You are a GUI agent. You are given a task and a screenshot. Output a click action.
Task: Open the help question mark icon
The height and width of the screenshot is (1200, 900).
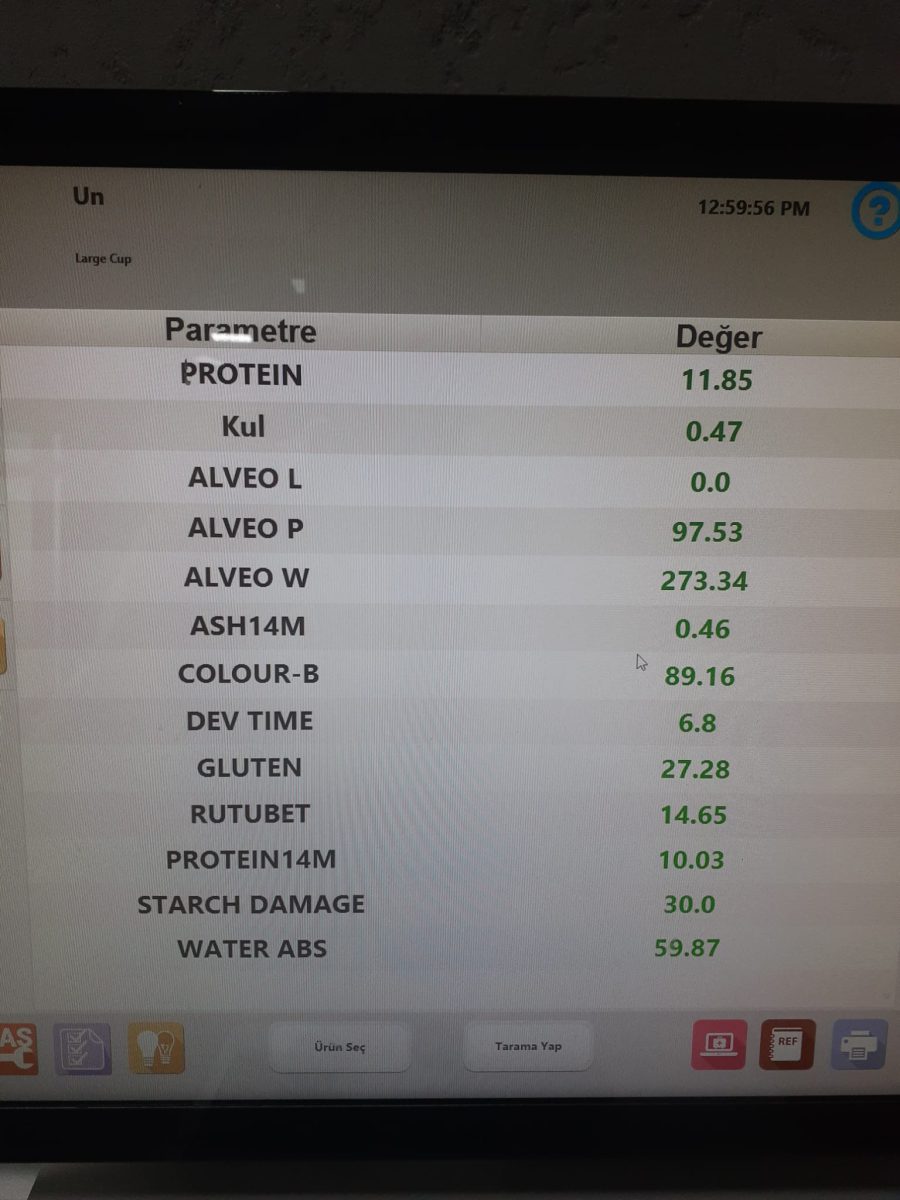click(x=877, y=211)
